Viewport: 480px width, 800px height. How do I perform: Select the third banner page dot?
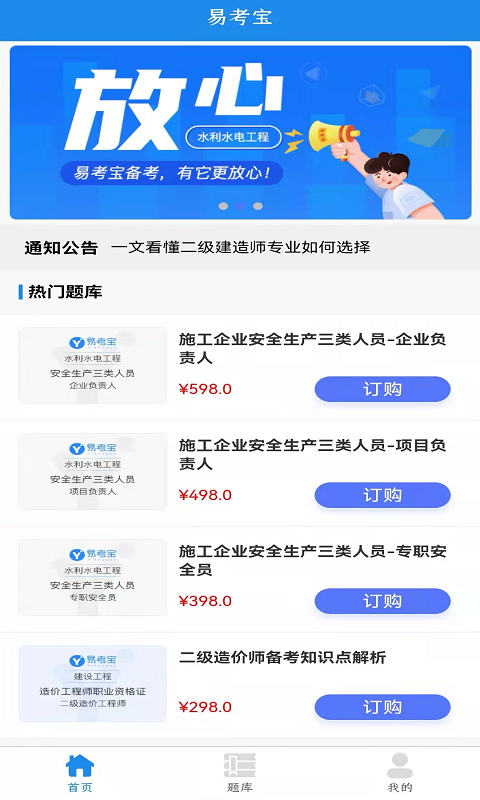(258, 206)
